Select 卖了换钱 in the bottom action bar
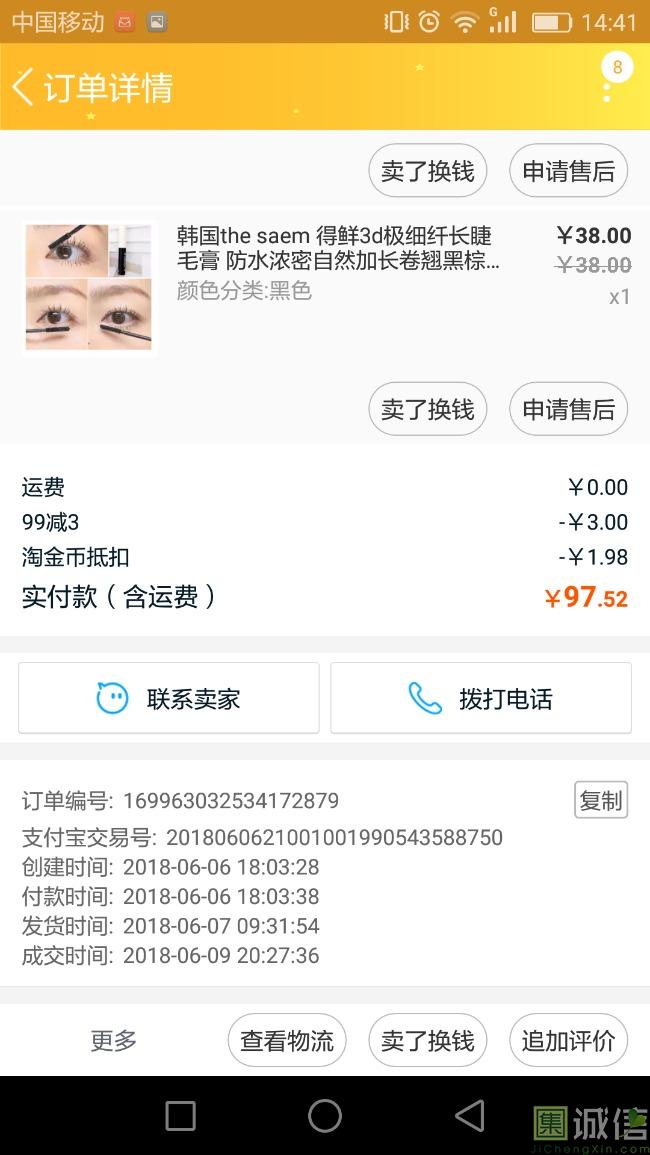The image size is (650, 1155). (x=428, y=1040)
